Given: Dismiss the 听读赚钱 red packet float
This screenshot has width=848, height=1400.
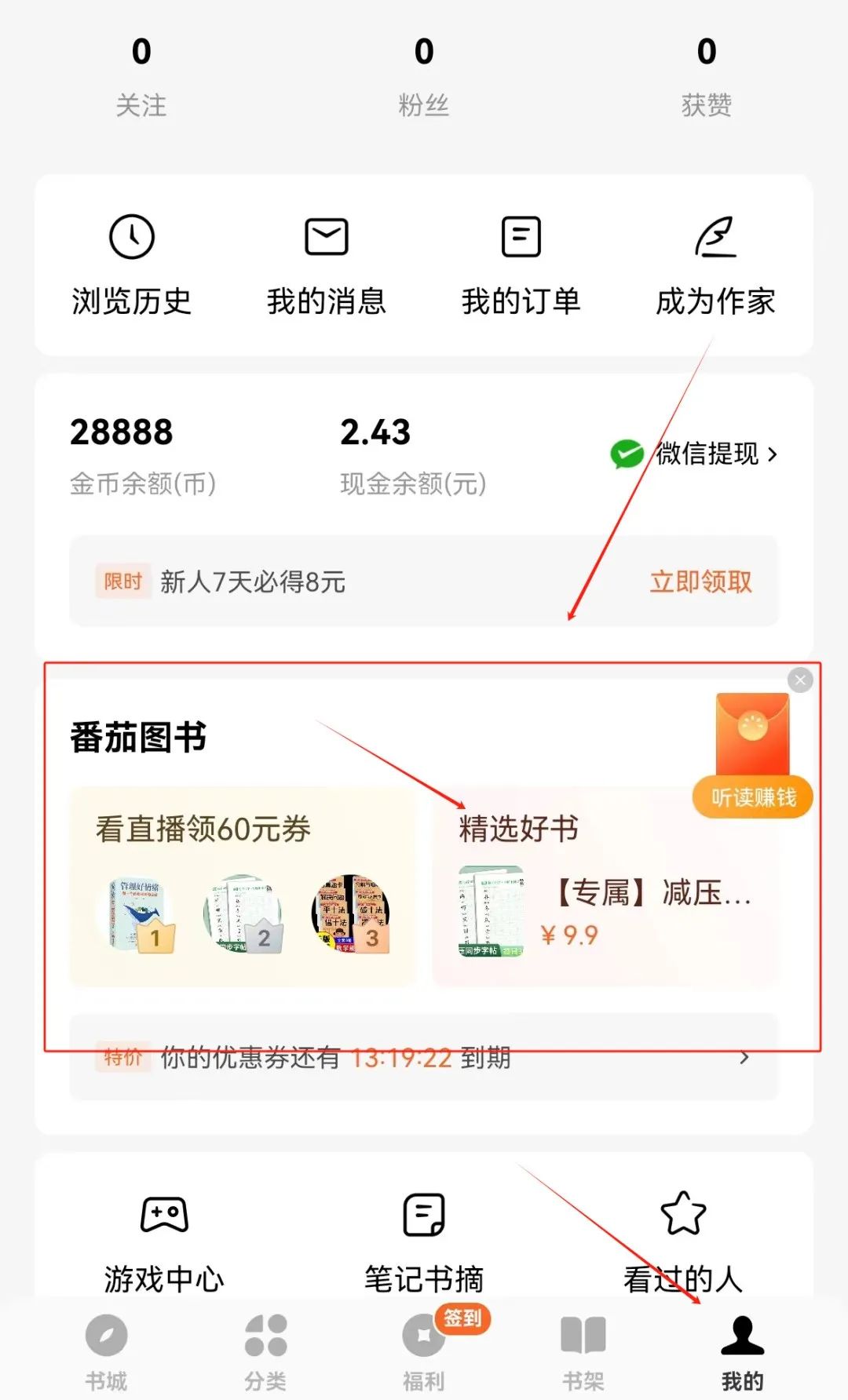Looking at the screenshot, I should [800, 680].
